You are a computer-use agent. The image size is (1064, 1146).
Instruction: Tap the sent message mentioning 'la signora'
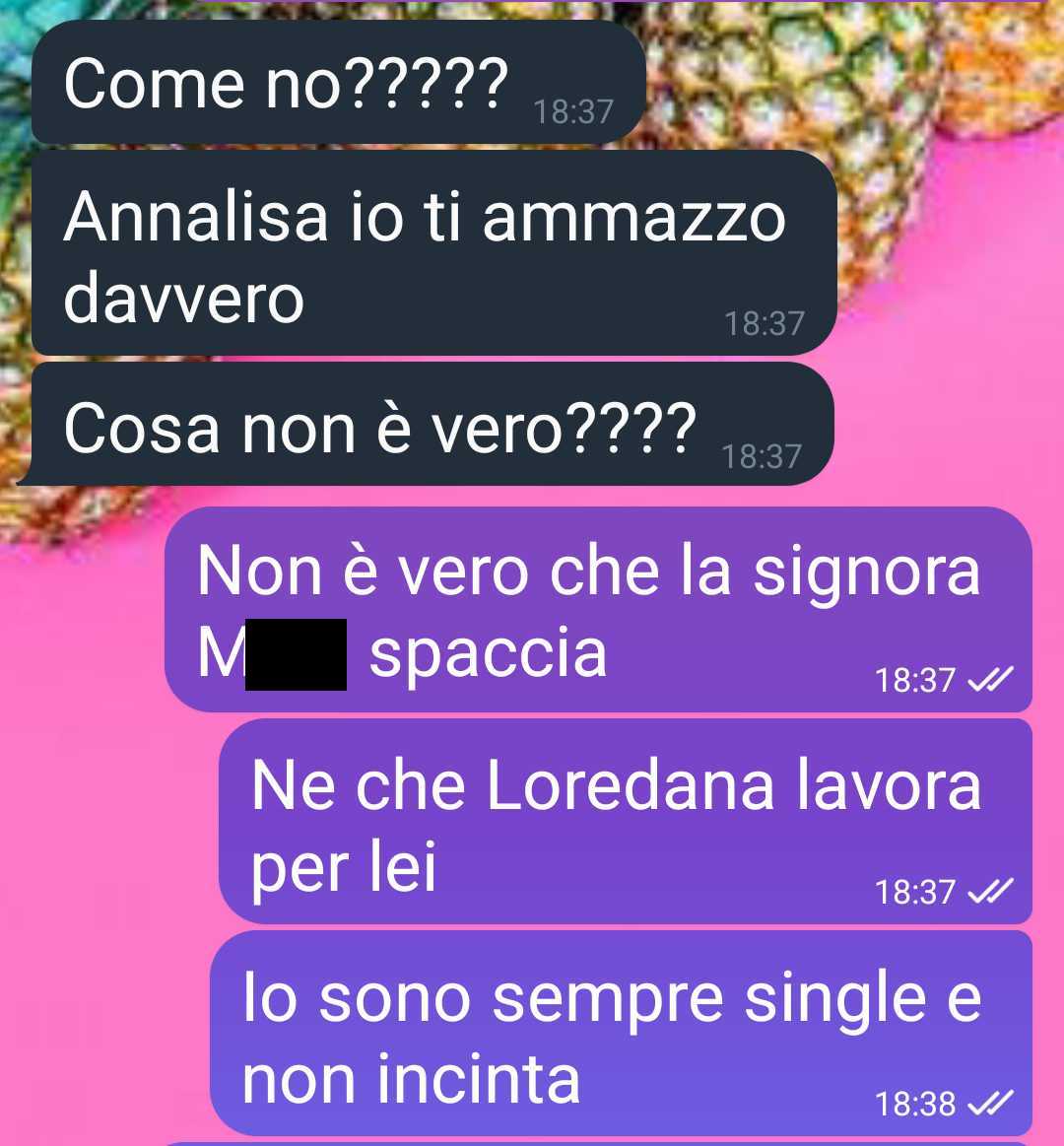tap(597, 609)
